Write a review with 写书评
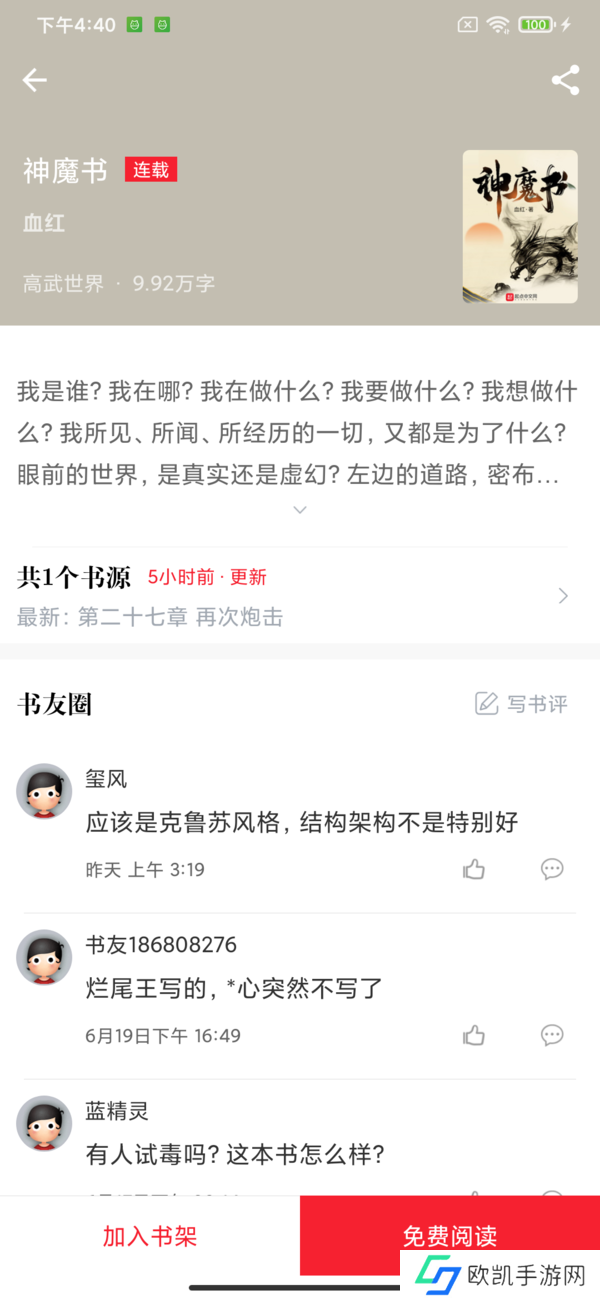 coord(522,704)
